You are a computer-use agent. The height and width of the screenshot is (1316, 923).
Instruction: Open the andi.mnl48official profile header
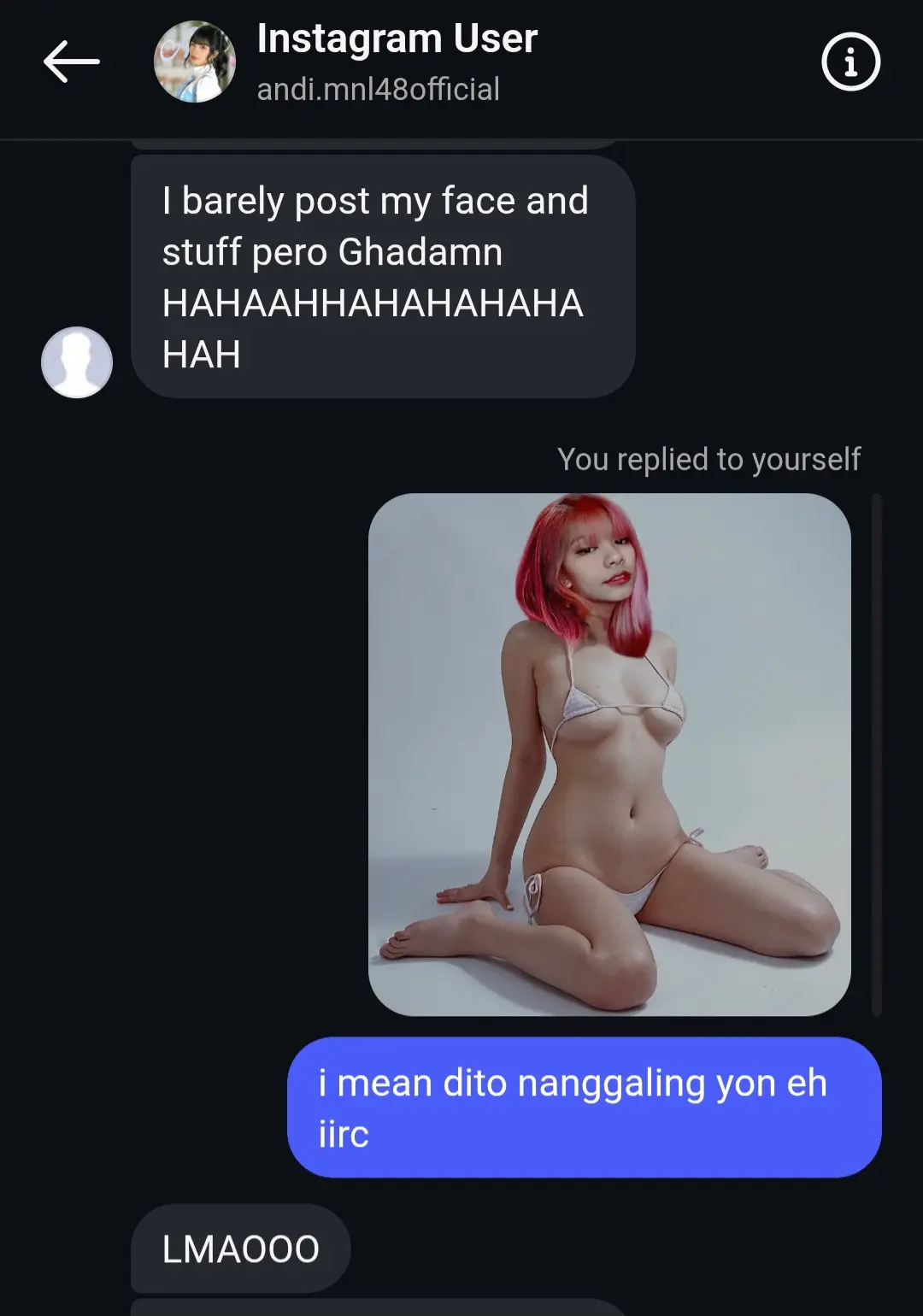pos(346,62)
